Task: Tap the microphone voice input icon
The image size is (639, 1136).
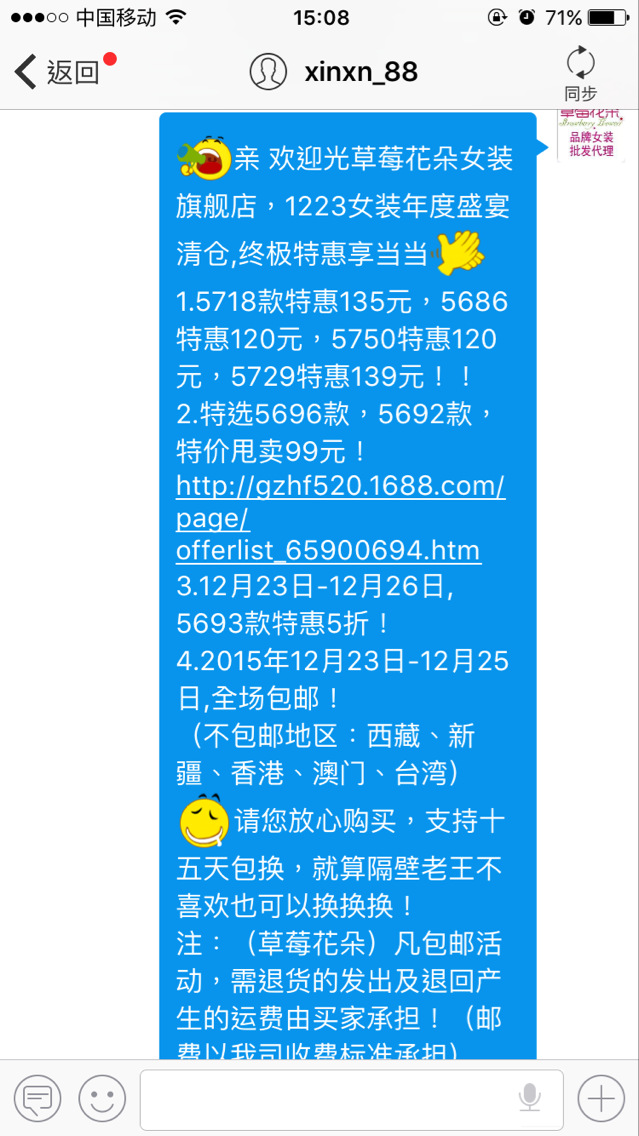Action: [x=530, y=1099]
